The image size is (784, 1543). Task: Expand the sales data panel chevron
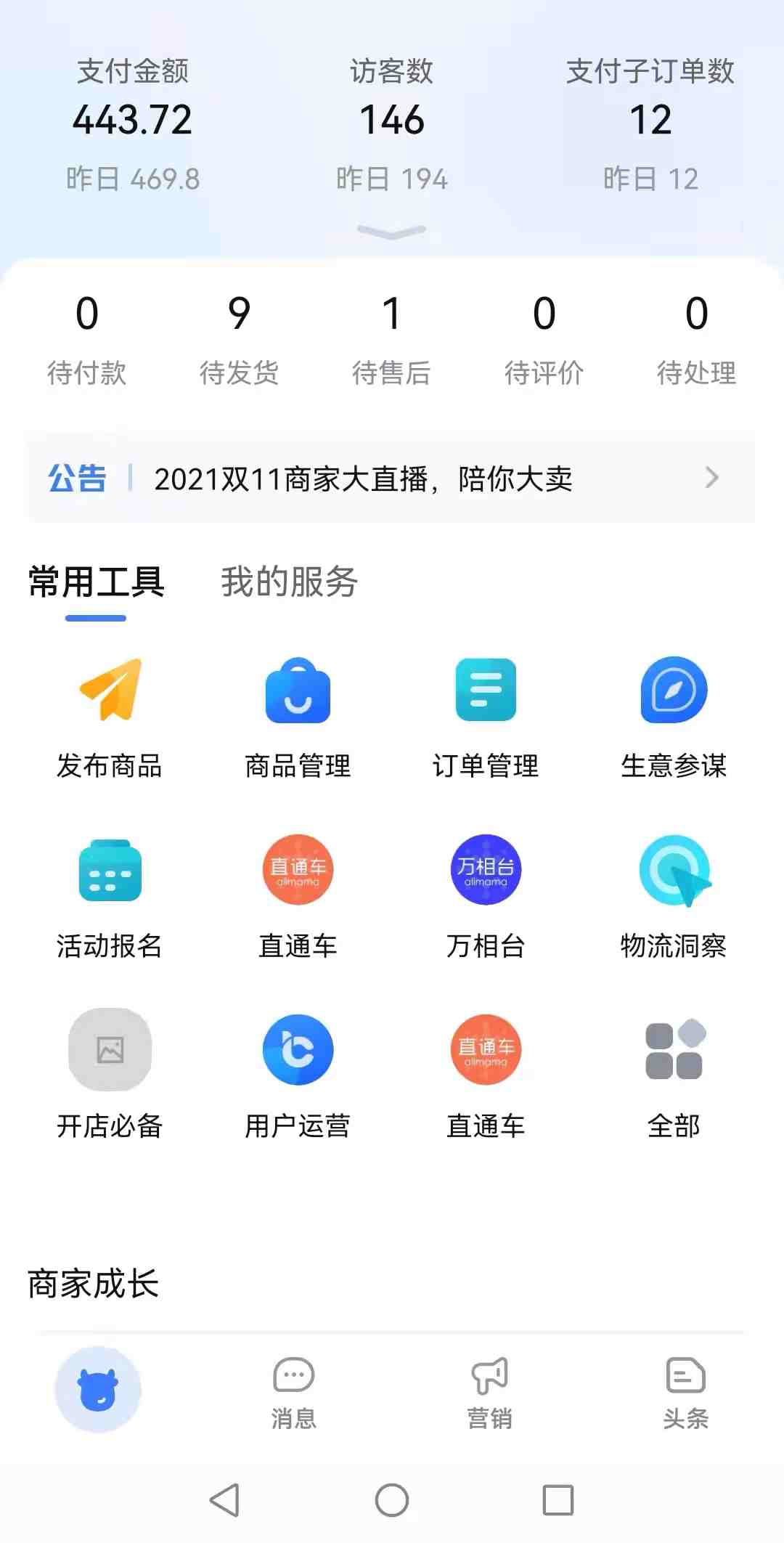tap(391, 232)
